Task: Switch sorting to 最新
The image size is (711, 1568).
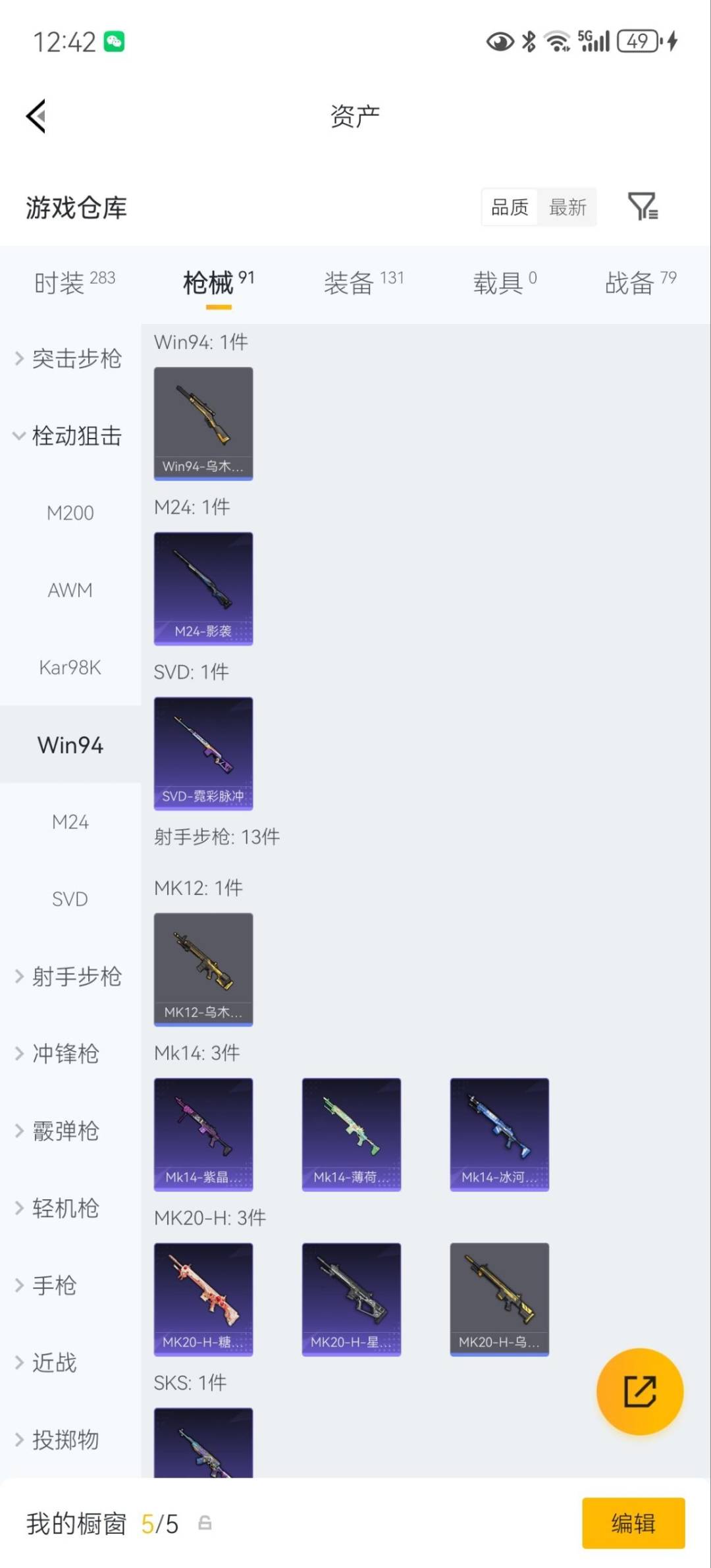Action: point(567,207)
